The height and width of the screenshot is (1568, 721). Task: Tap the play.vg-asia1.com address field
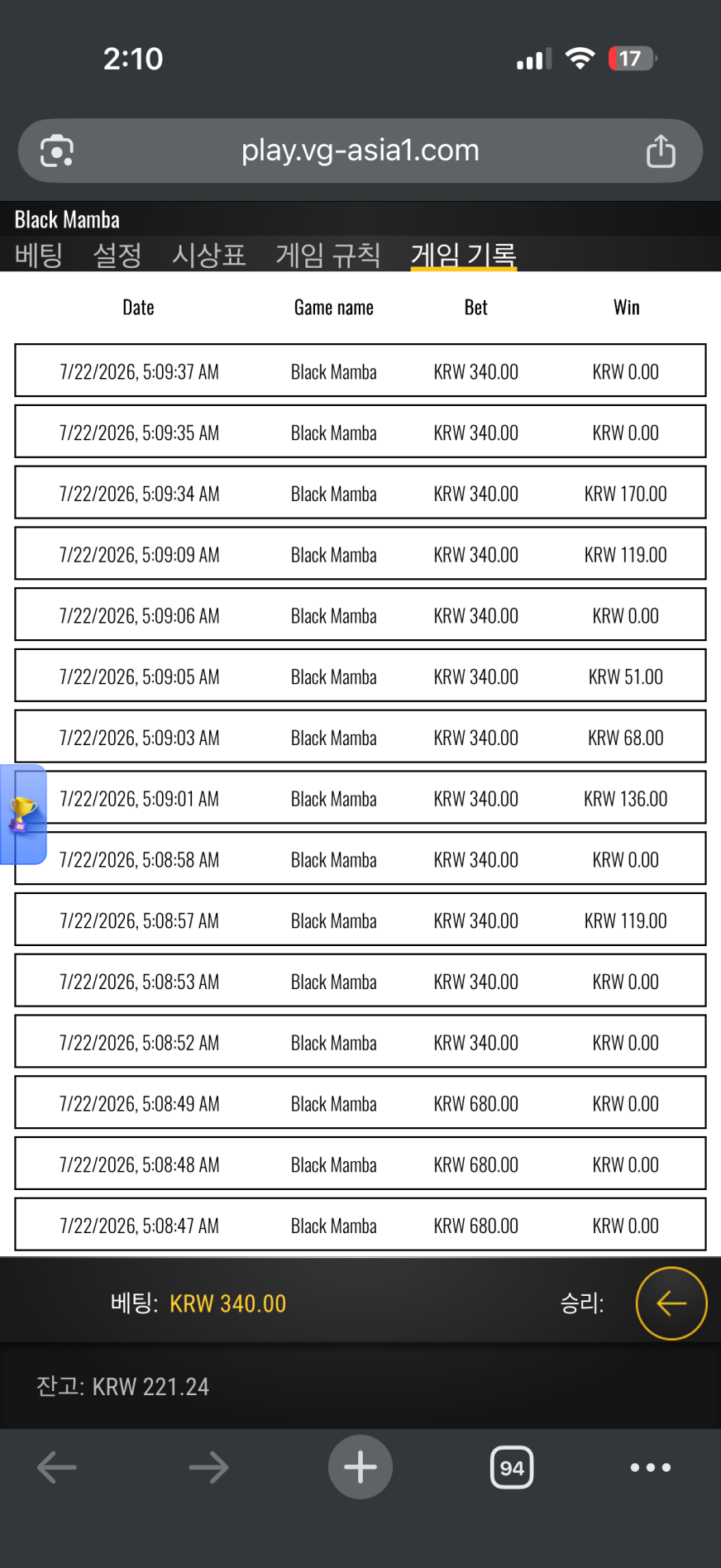[x=360, y=151]
